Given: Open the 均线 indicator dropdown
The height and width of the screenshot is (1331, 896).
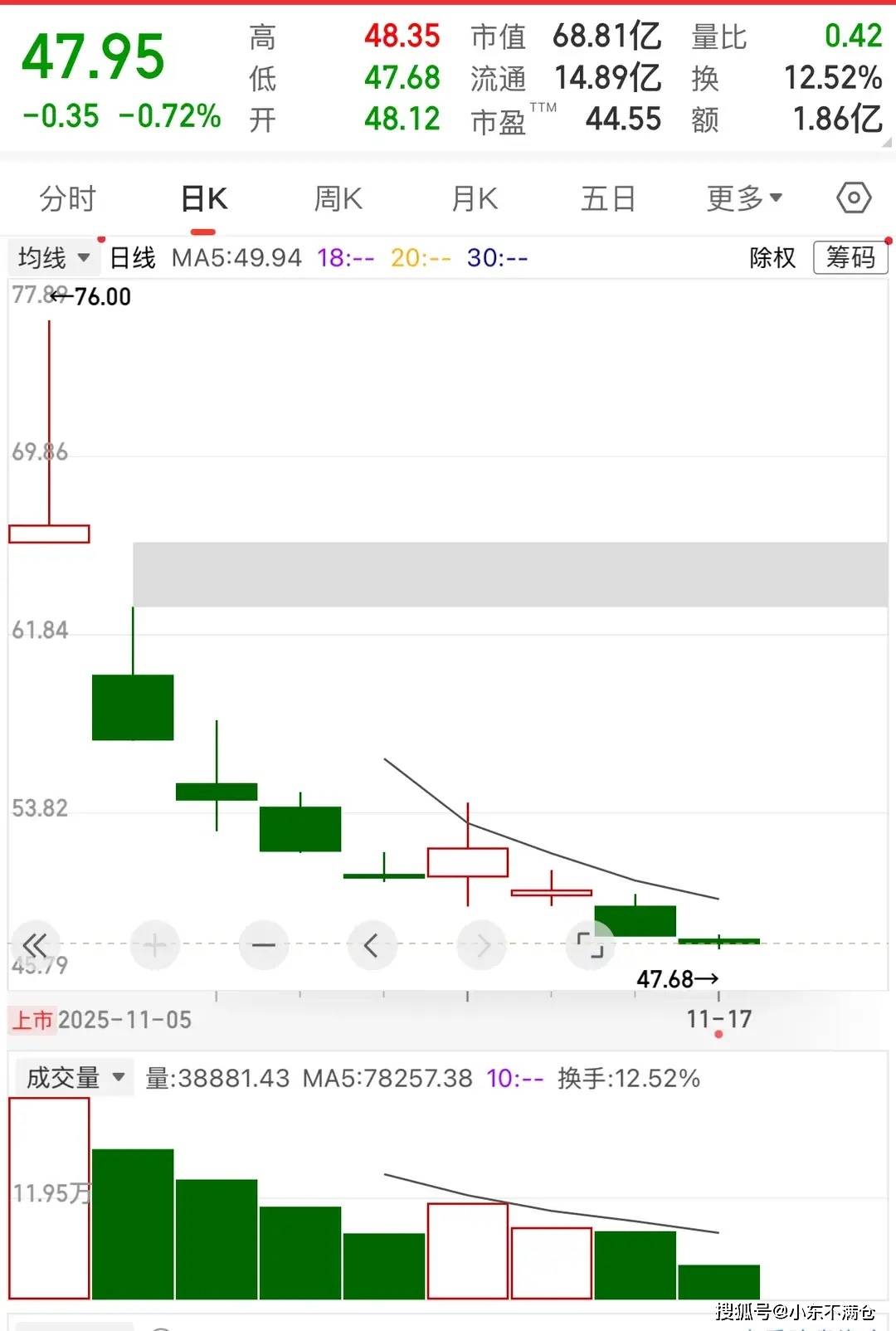Looking at the screenshot, I should tap(53, 258).
